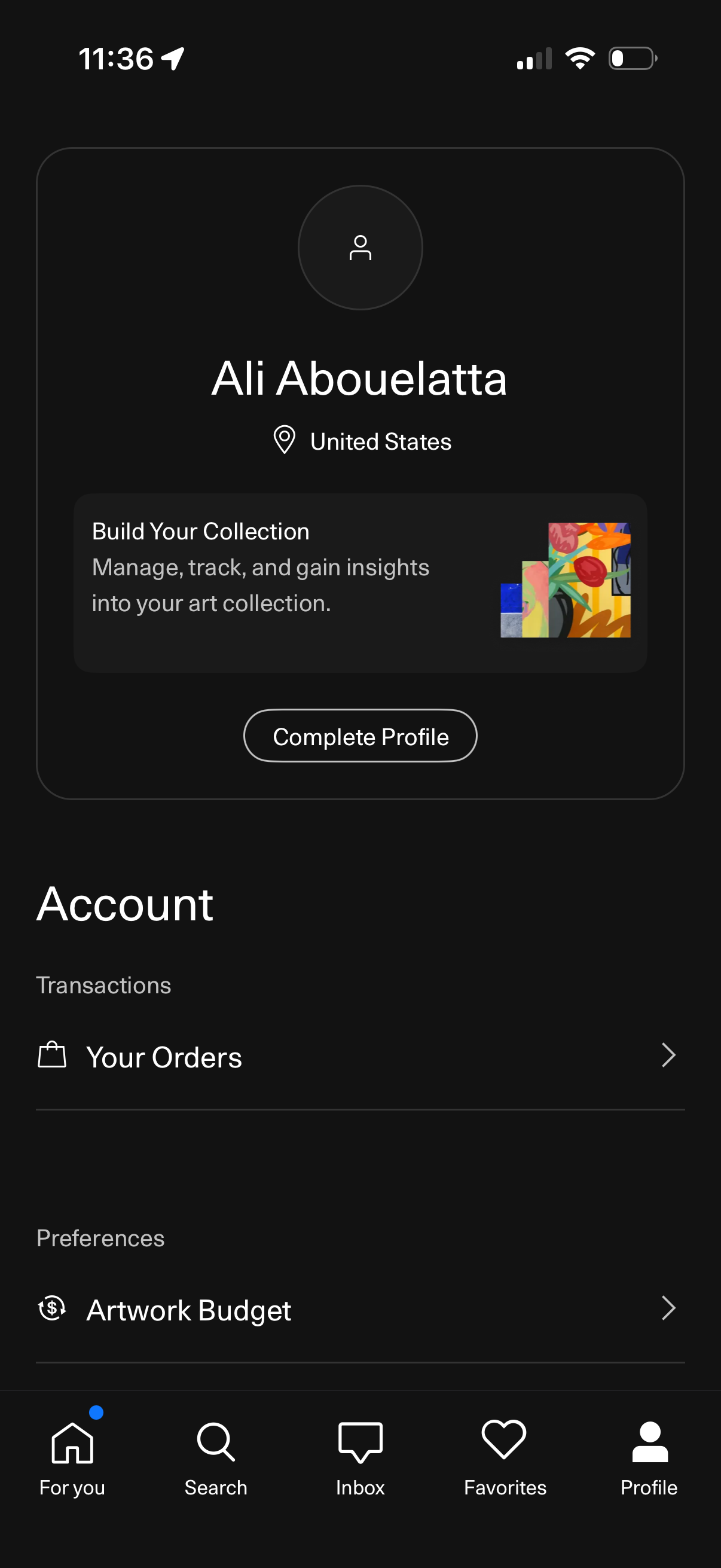721x1568 pixels.
Task: Open Your Orders
Action: pyautogui.click(x=360, y=1057)
